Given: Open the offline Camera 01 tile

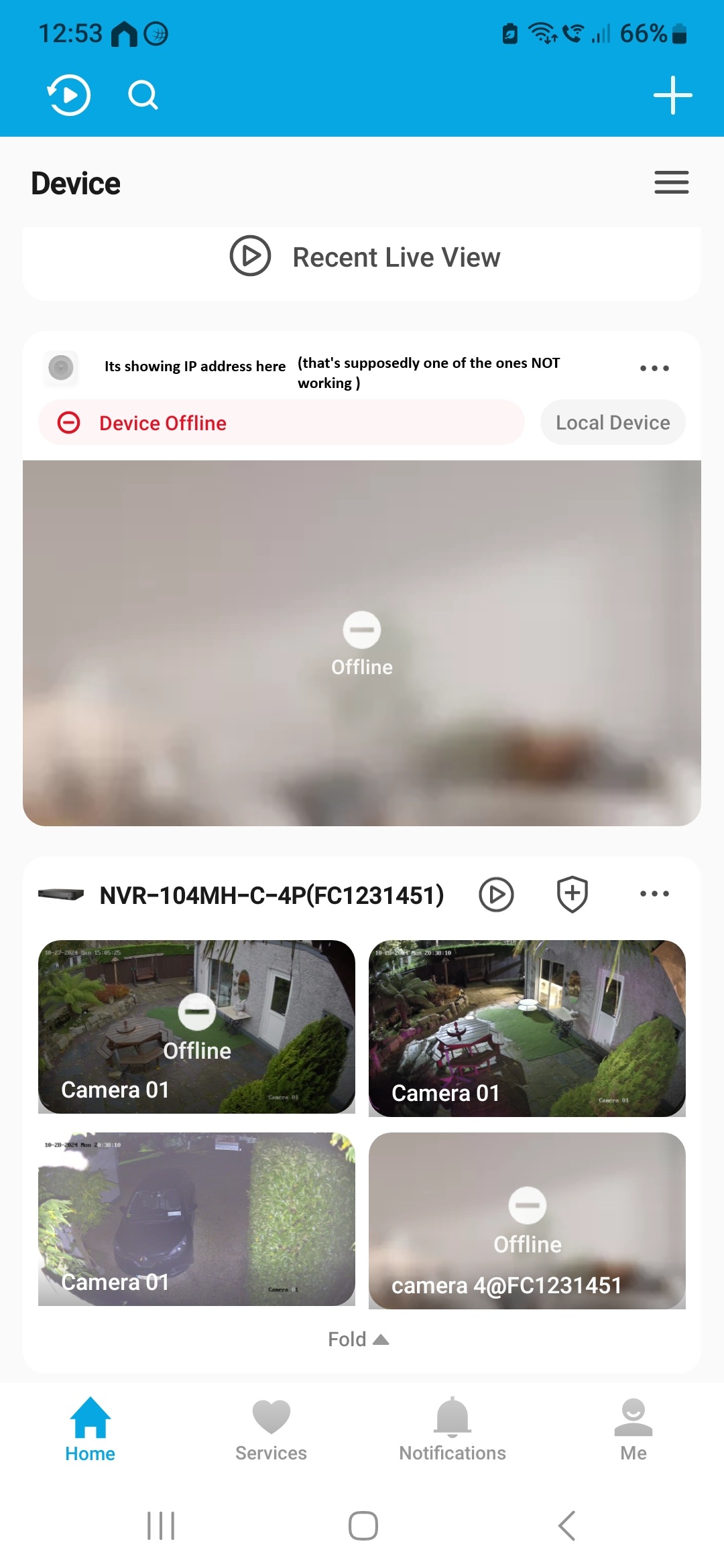Looking at the screenshot, I should 196,1027.
